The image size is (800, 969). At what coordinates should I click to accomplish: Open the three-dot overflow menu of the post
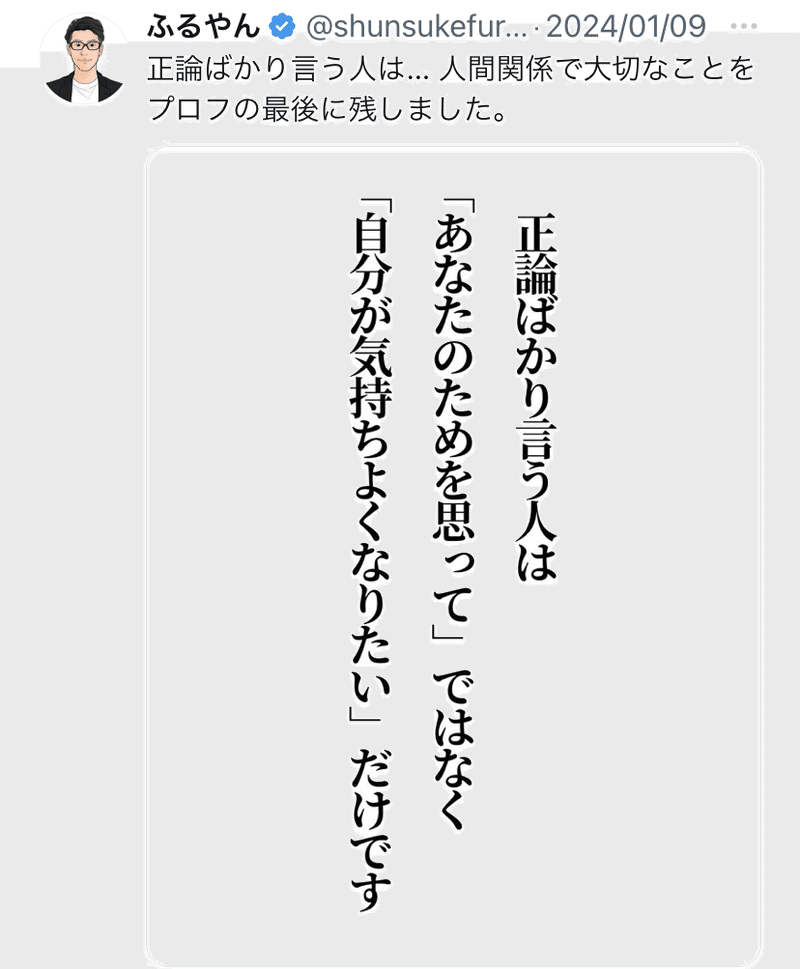click(743, 27)
